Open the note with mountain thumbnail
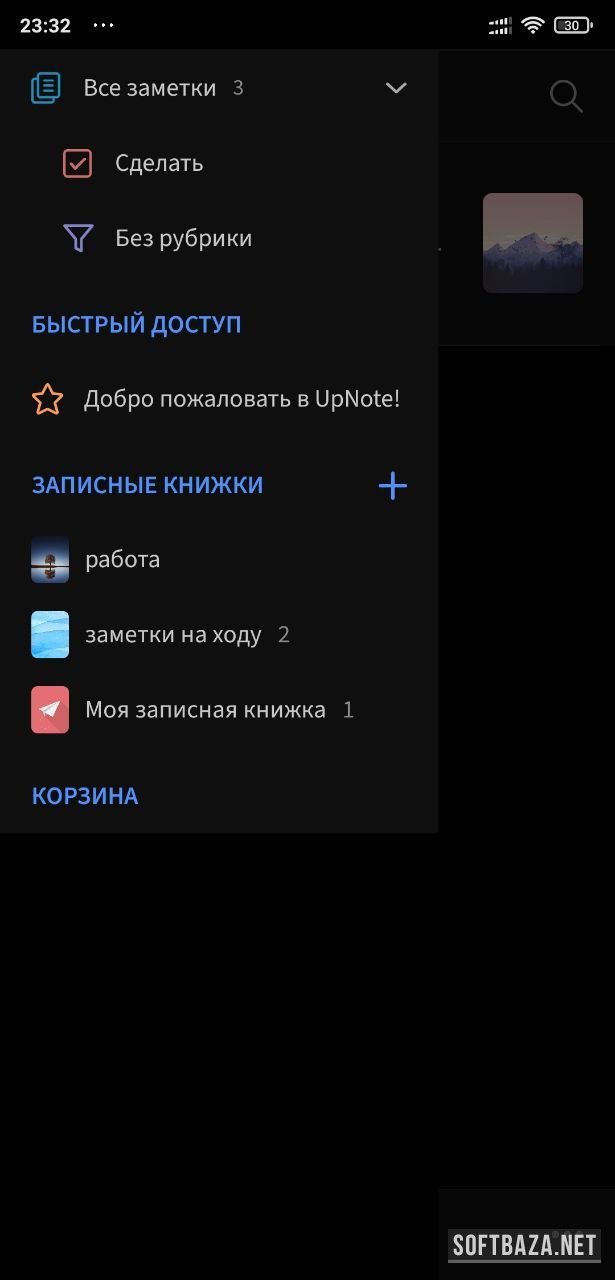The height and width of the screenshot is (1280, 615). click(532, 243)
